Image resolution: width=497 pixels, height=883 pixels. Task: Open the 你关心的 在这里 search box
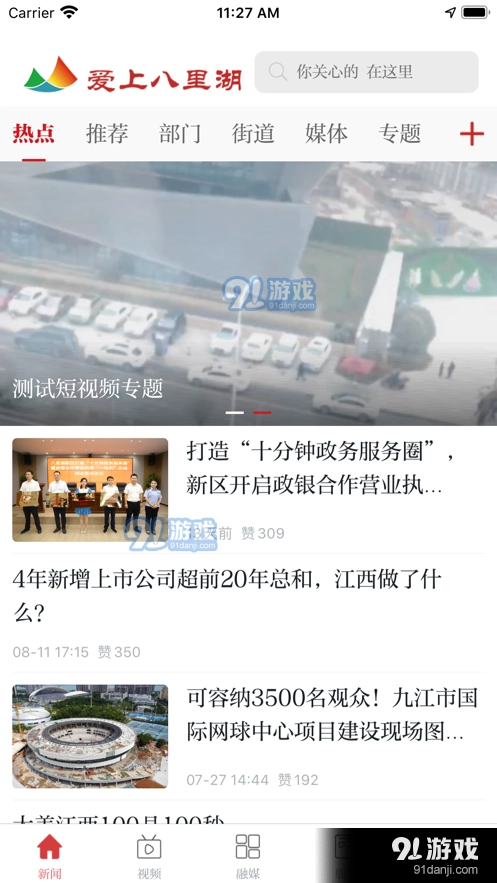click(366, 72)
